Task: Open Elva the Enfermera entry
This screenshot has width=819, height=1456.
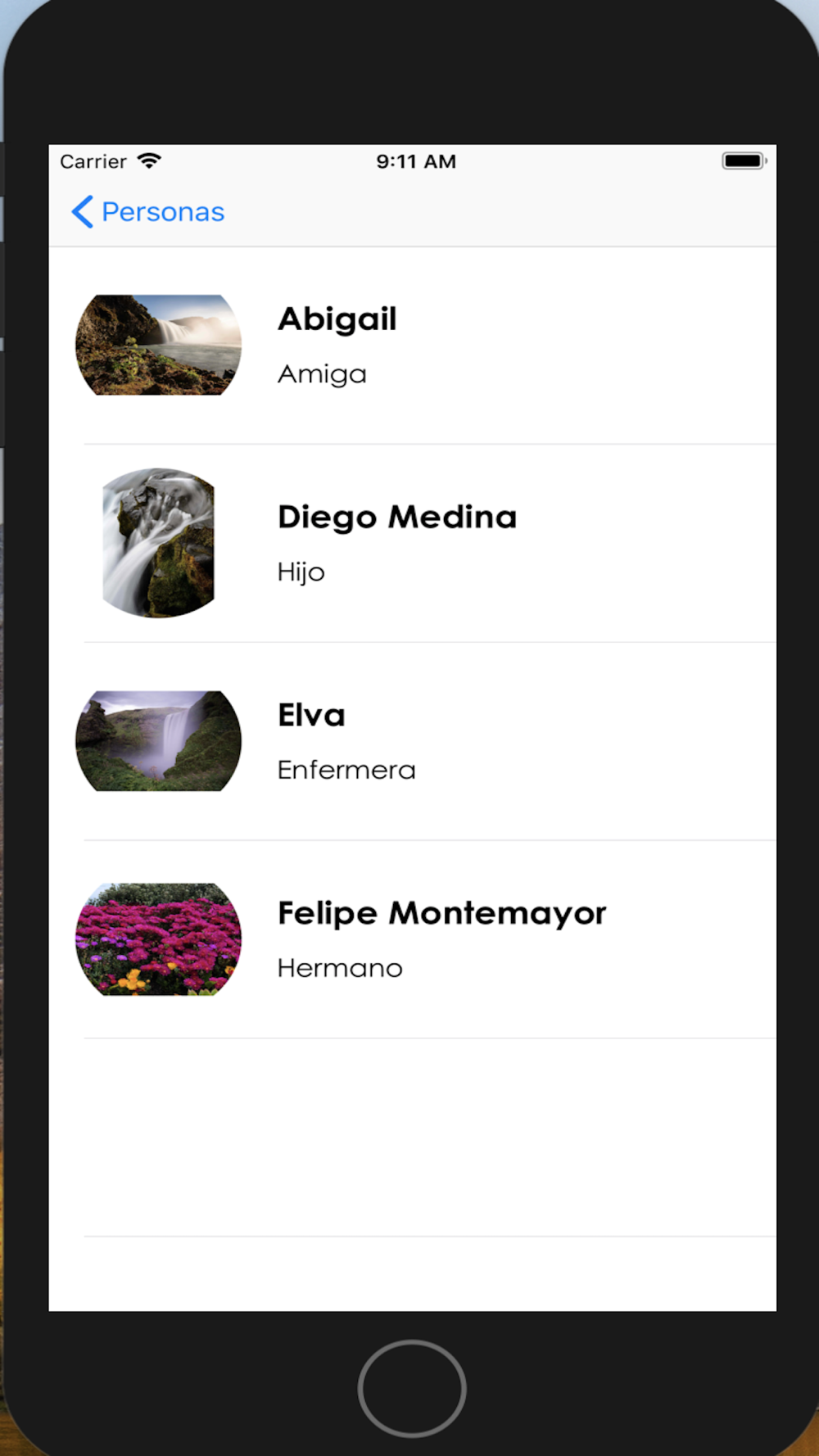Action: click(x=413, y=742)
